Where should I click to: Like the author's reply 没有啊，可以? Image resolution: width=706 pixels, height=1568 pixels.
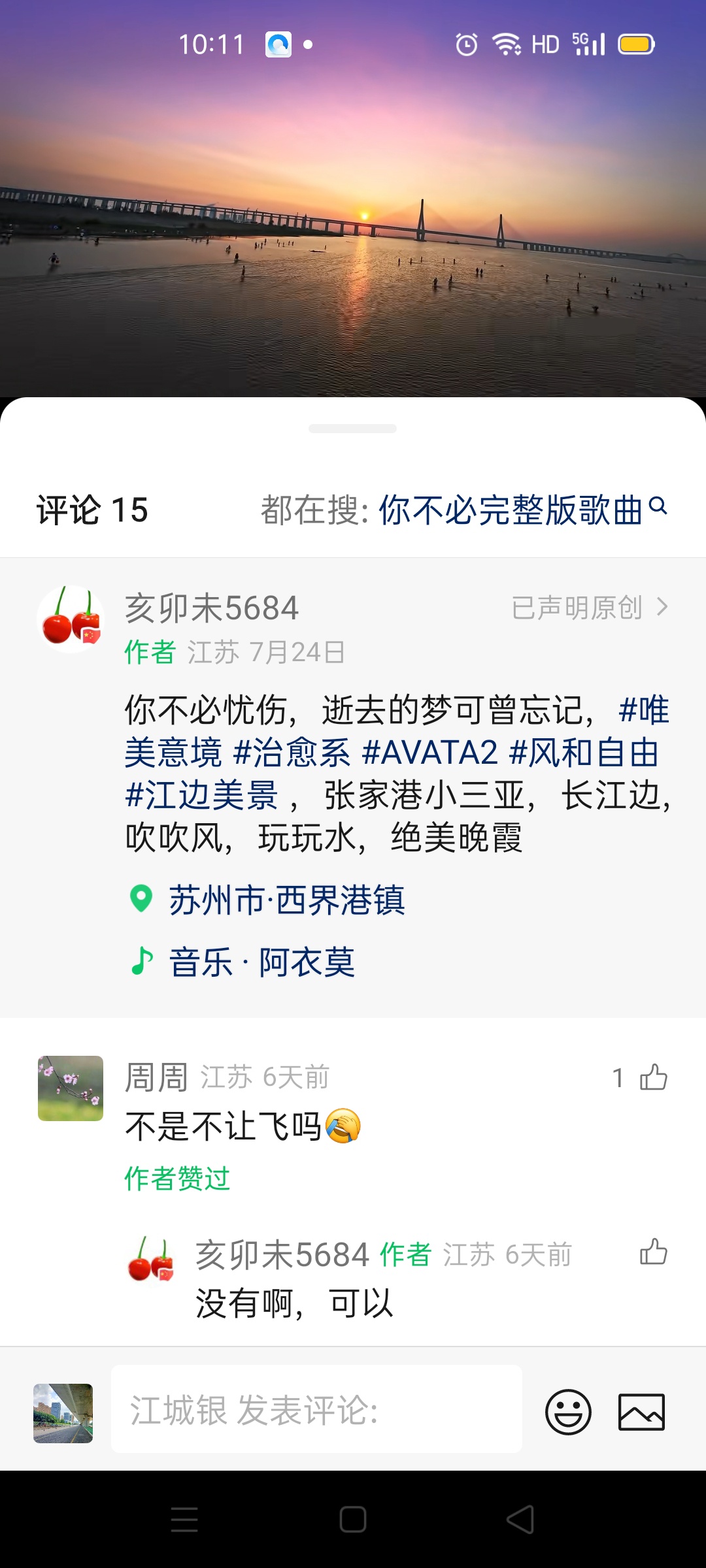pos(653,1252)
